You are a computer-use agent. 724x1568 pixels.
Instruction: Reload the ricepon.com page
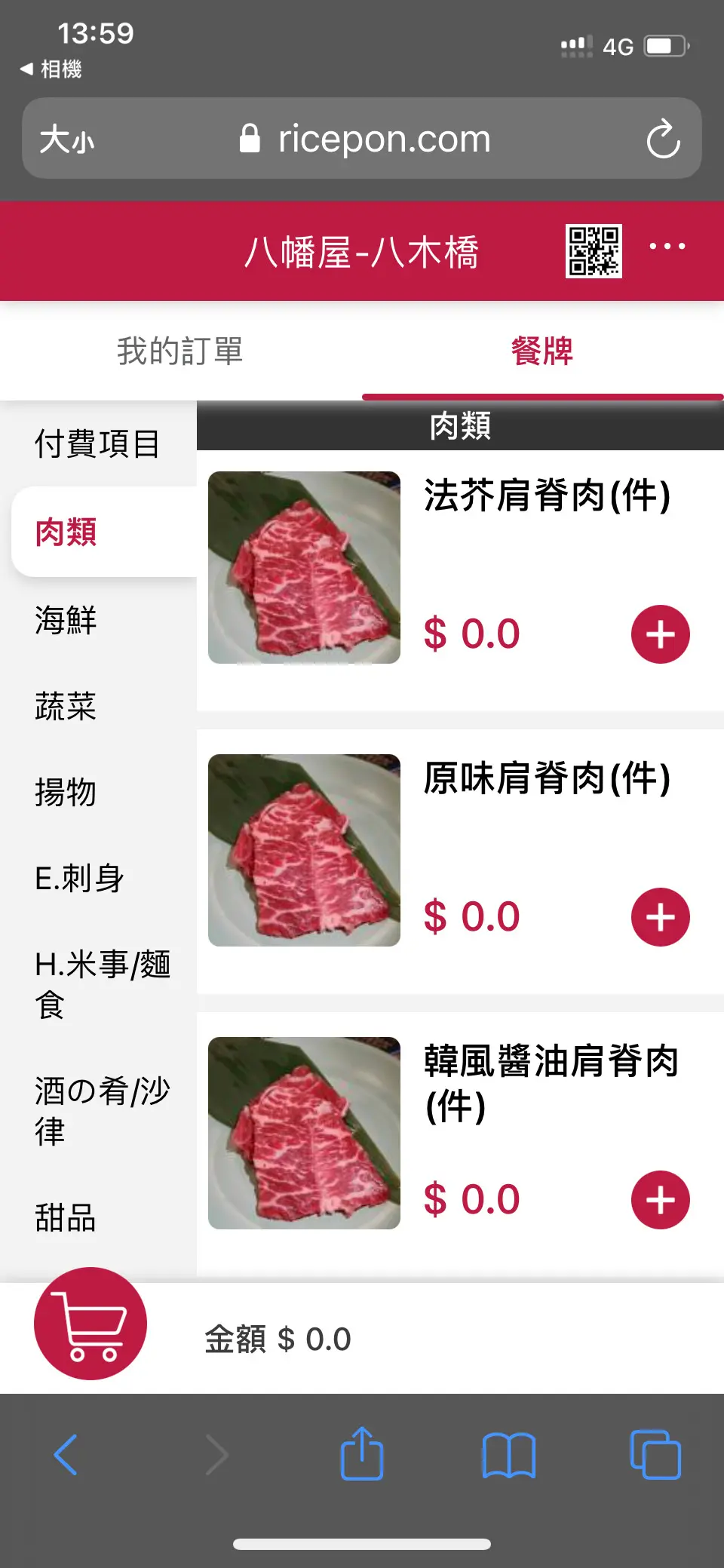pyautogui.click(x=663, y=139)
